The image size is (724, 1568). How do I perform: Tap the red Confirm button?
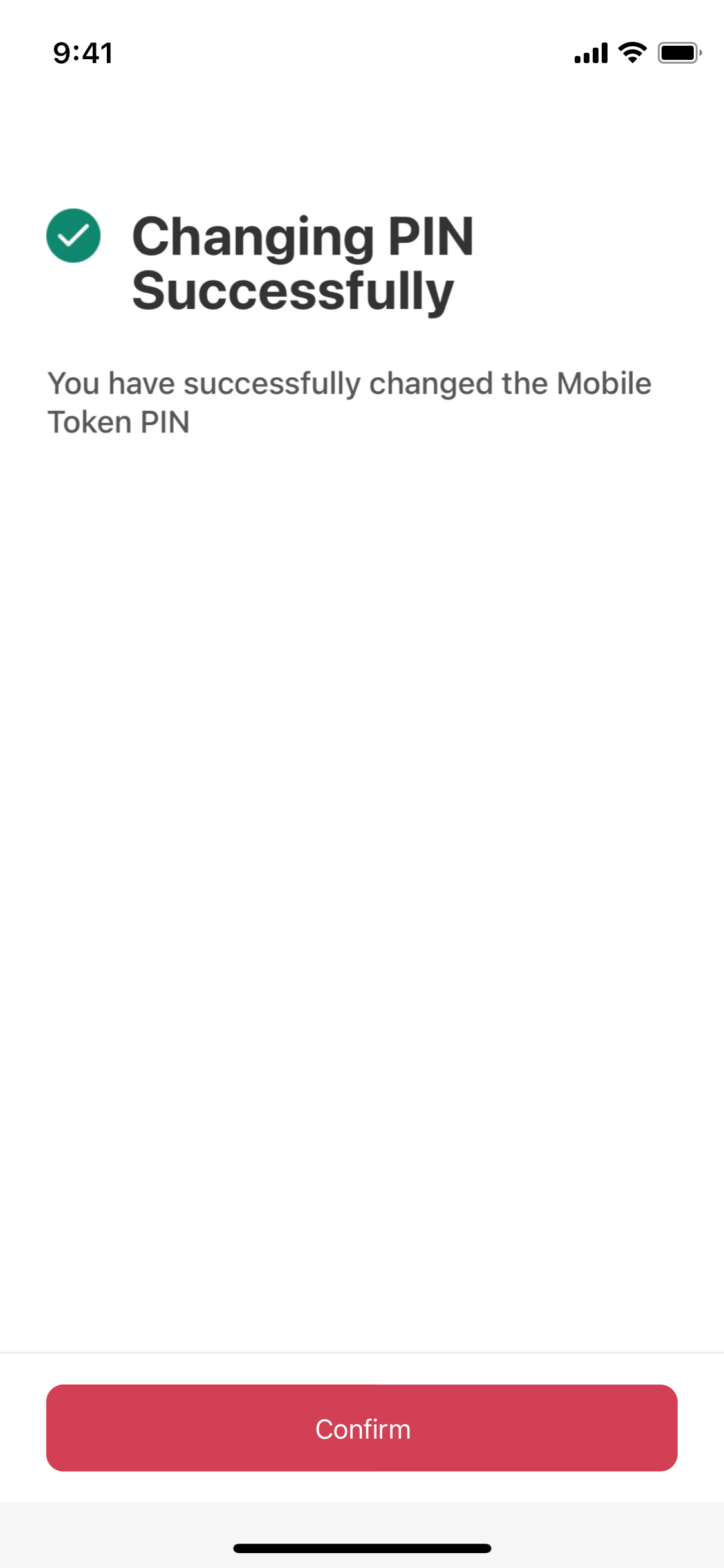coord(362,1428)
